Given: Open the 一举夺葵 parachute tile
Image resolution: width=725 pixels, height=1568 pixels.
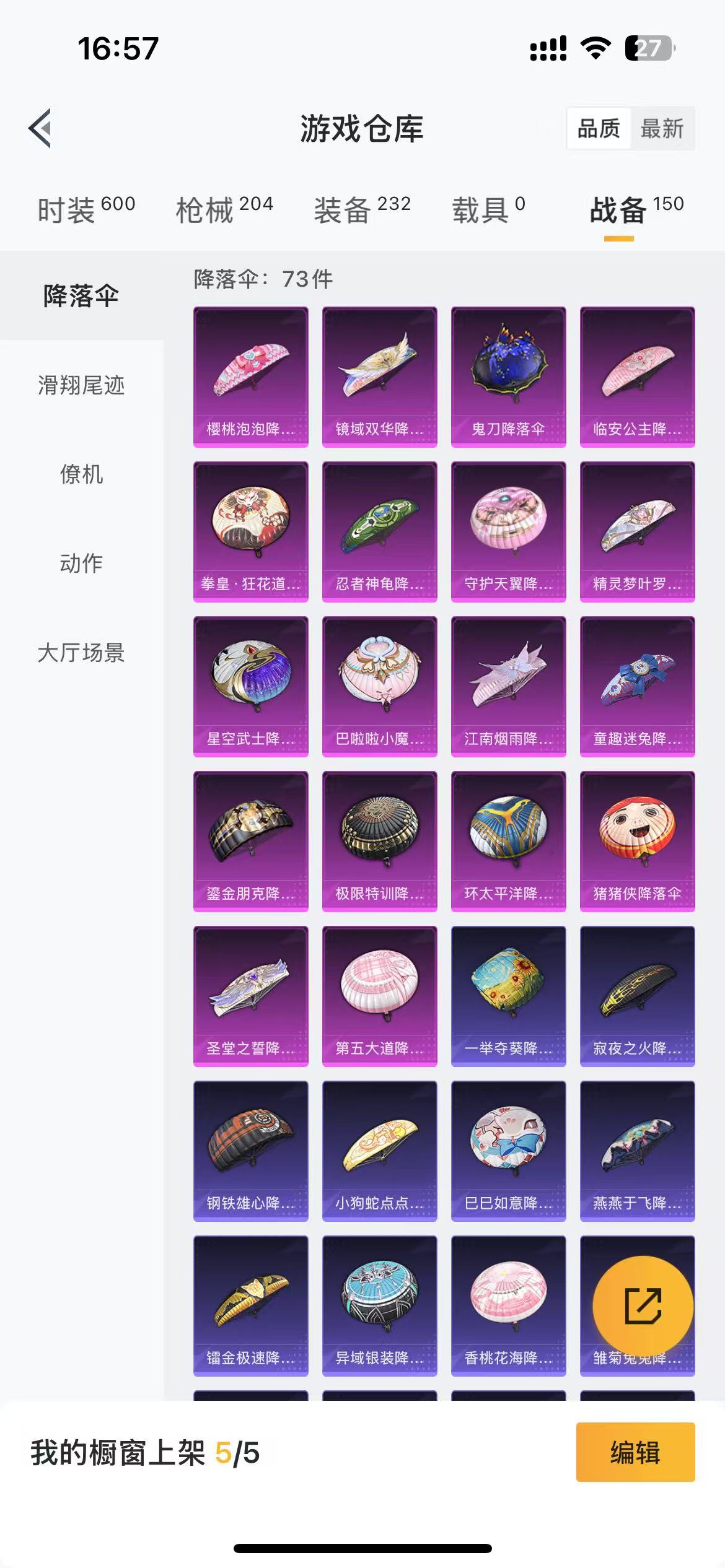Looking at the screenshot, I should tap(508, 996).
